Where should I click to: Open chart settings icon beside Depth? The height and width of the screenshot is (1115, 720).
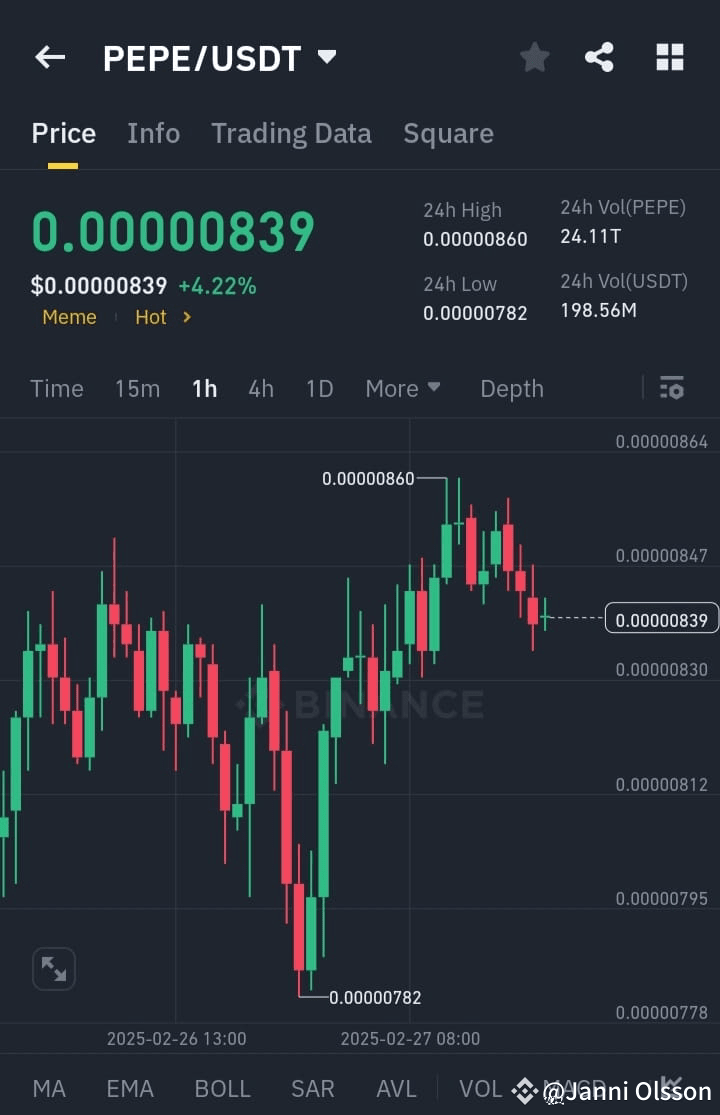(672, 388)
